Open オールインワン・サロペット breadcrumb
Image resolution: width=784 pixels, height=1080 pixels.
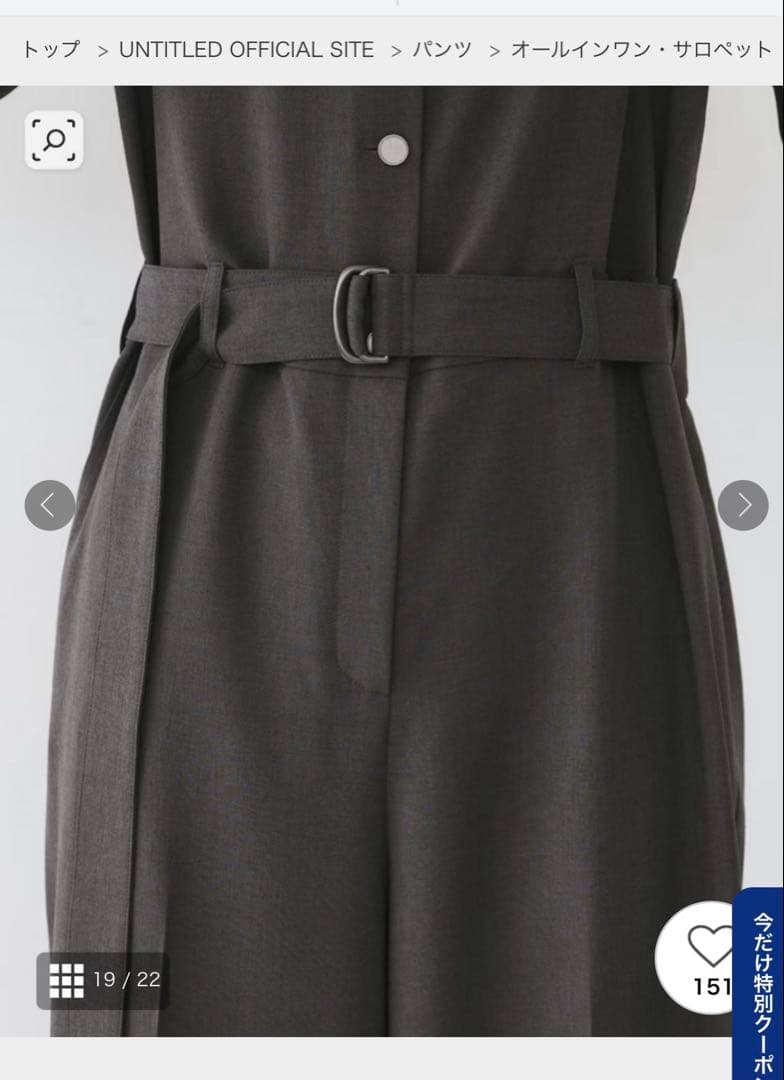click(641, 49)
